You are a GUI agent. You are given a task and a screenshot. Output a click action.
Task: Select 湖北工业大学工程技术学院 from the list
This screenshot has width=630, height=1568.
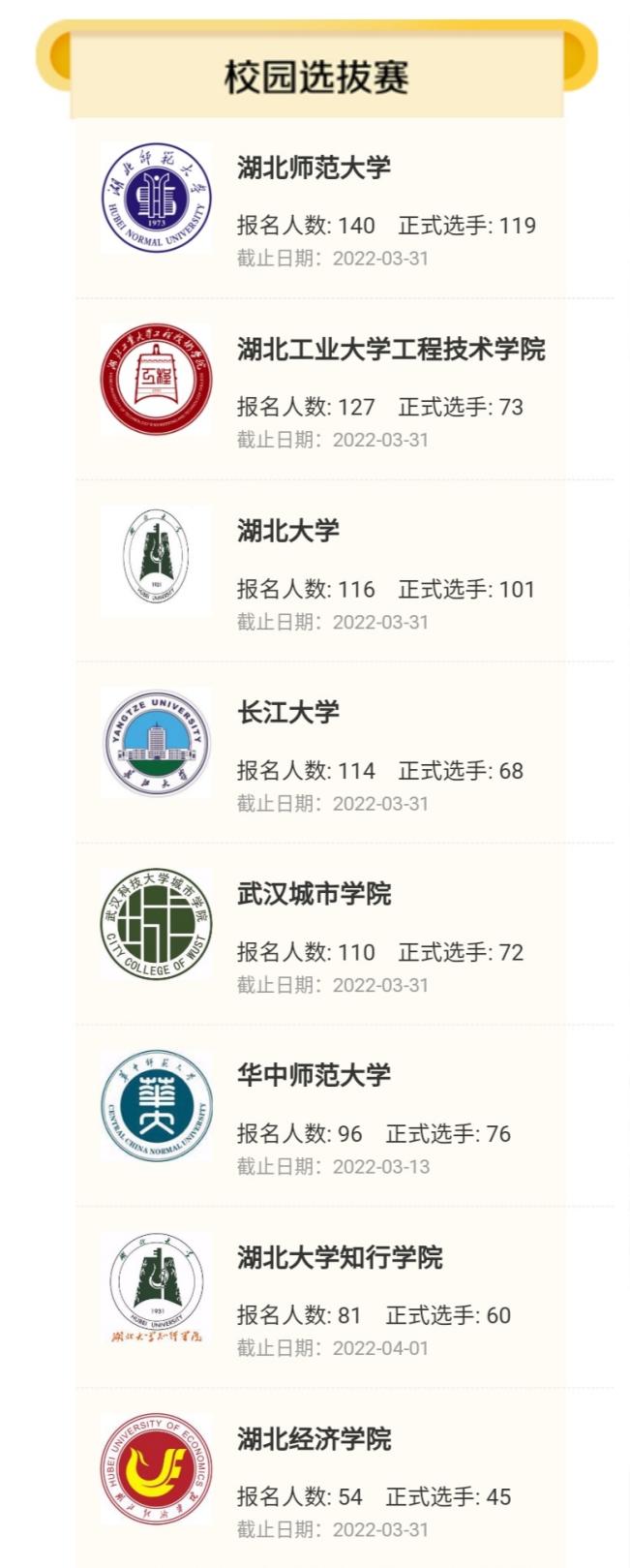391,349
